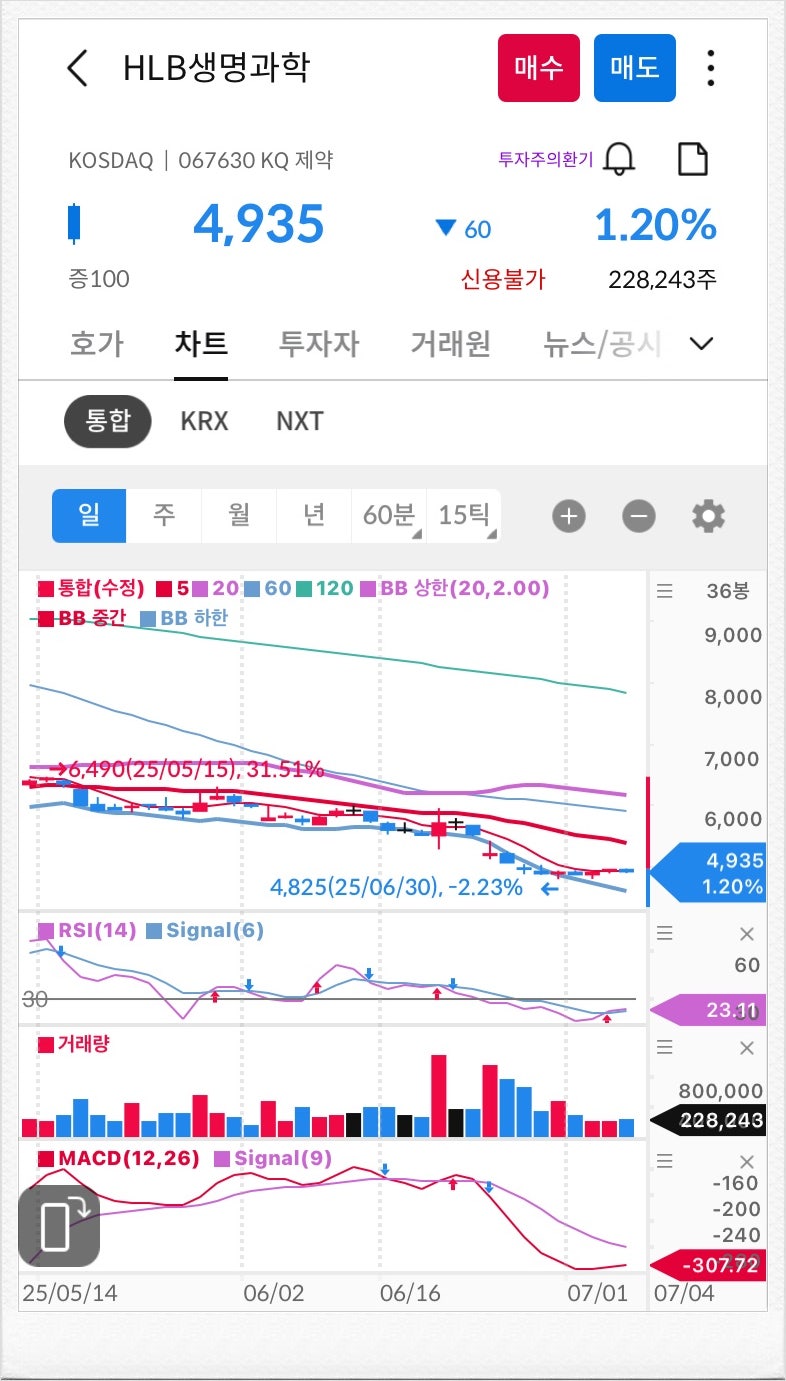Tap the rotate screen icon at bottom left
The height and width of the screenshot is (1381, 786).
[57, 1225]
